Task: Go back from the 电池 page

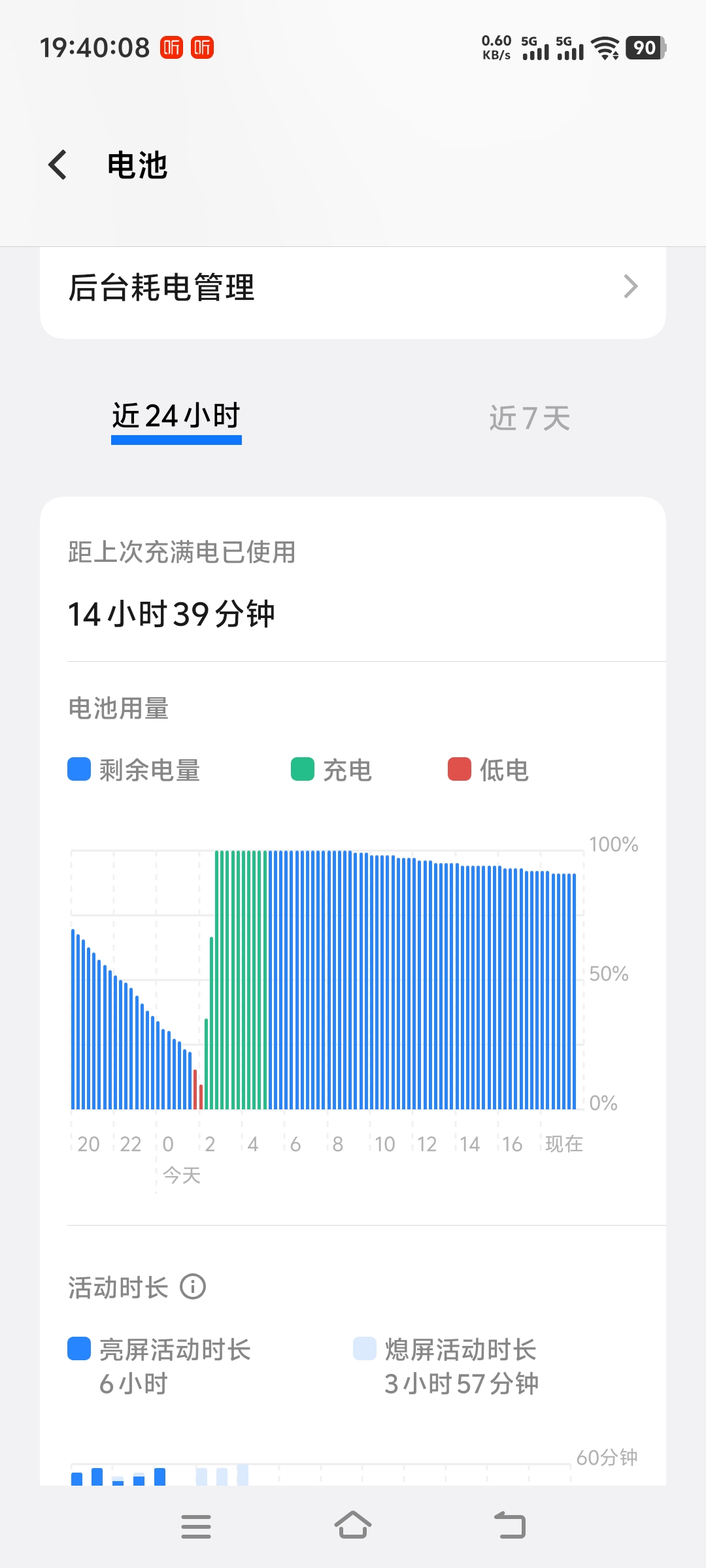Action: point(58,165)
